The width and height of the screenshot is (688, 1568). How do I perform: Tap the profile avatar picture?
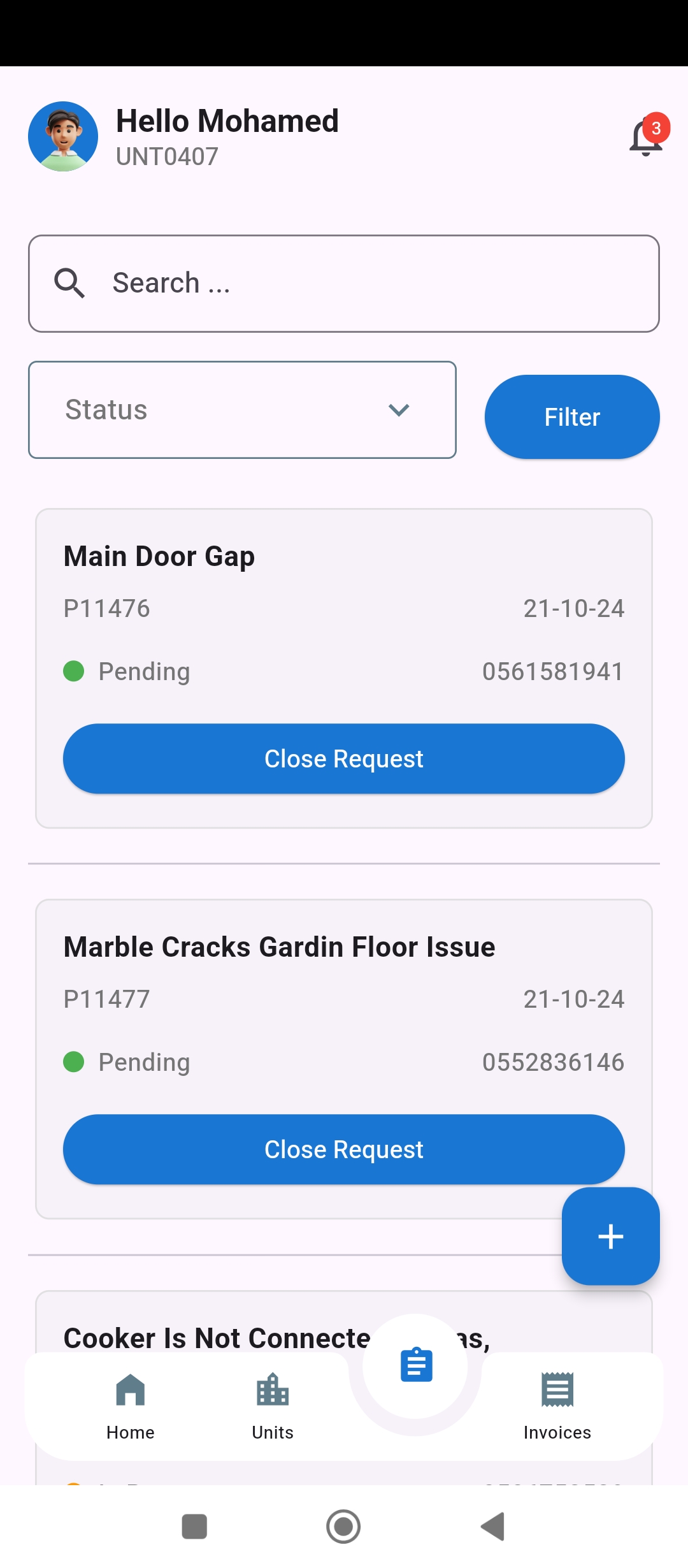tap(63, 136)
